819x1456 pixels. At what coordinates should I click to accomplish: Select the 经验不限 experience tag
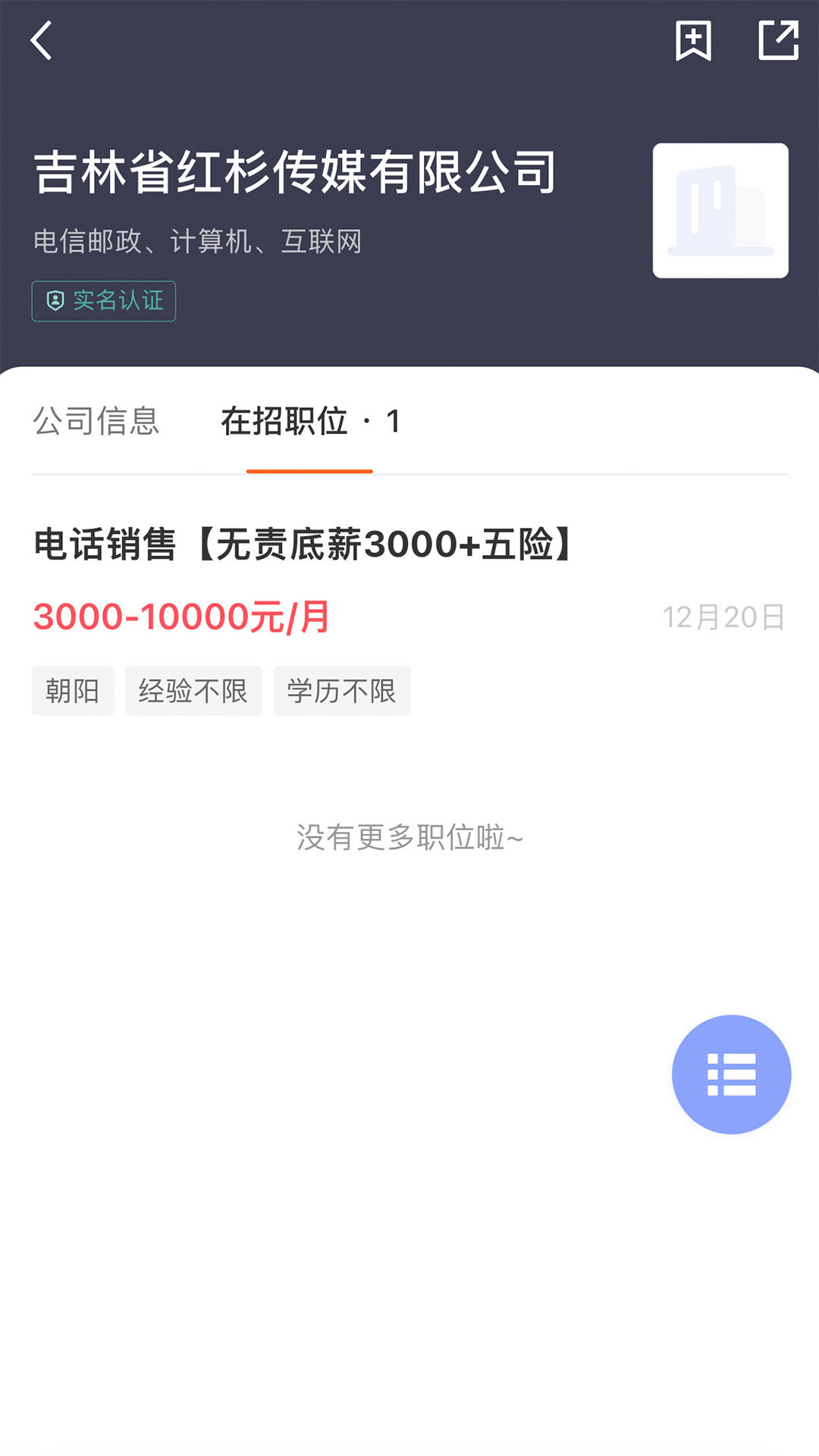193,690
